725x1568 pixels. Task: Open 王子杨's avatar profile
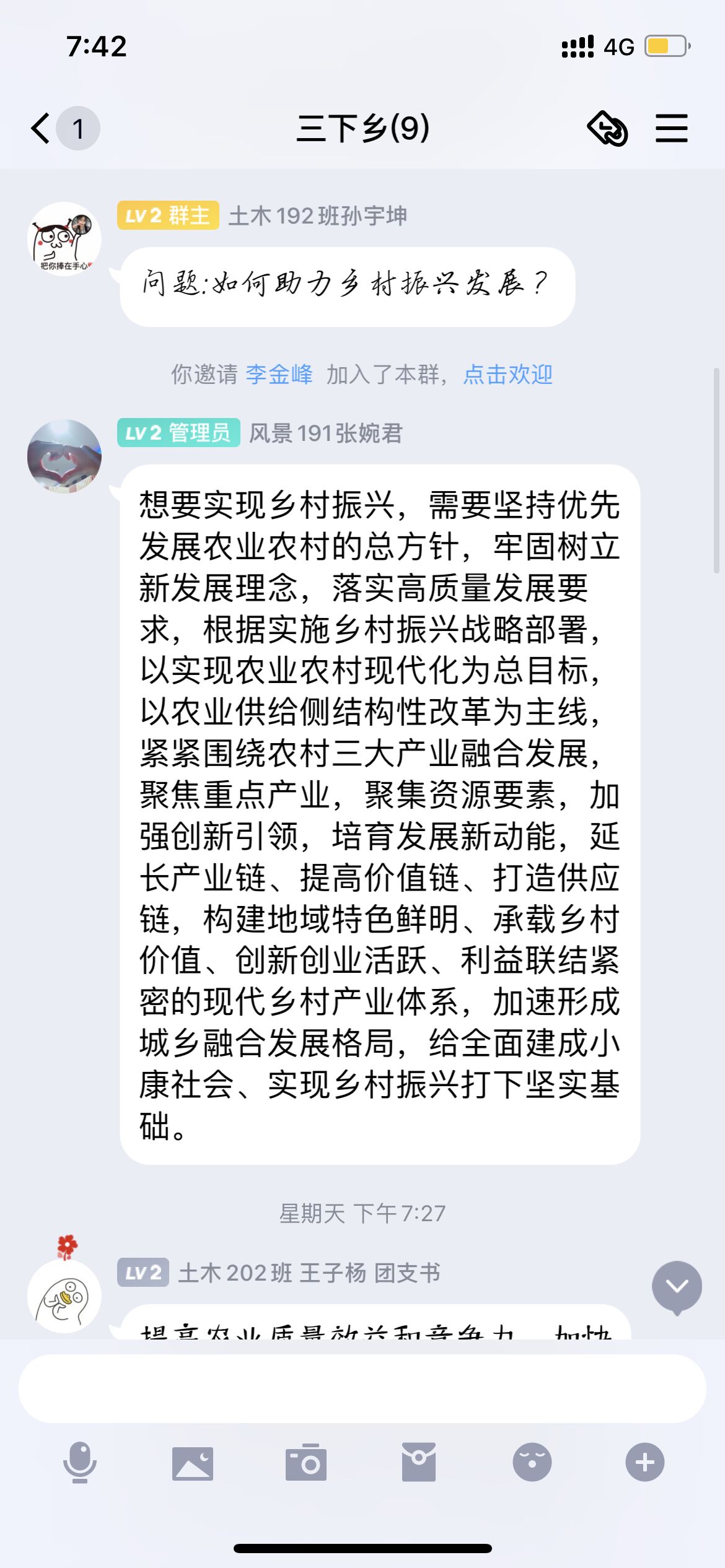[x=64, y=1296]
